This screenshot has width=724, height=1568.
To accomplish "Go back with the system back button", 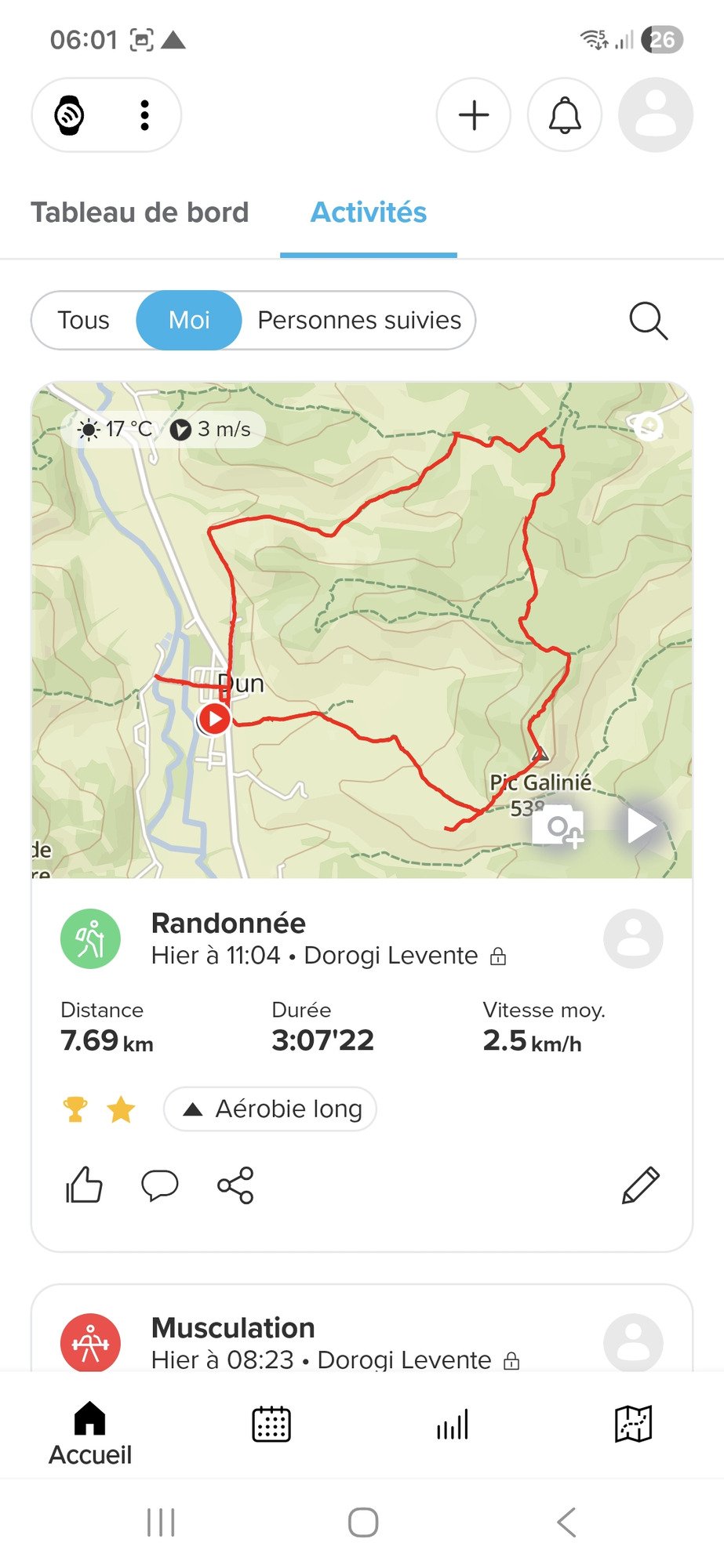I will click(x=566, y=1523).
